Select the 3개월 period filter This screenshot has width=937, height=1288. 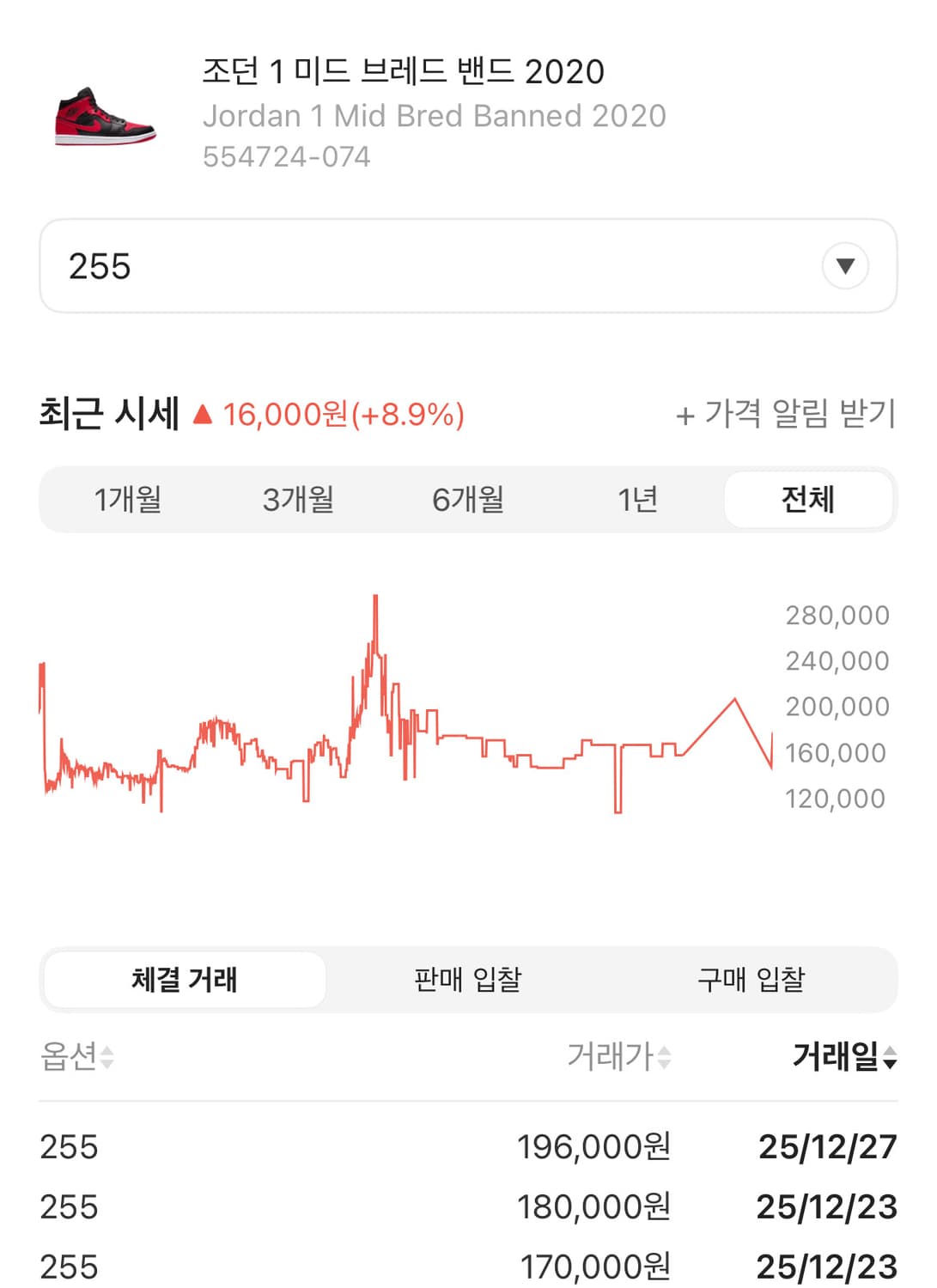pos(299,498)
